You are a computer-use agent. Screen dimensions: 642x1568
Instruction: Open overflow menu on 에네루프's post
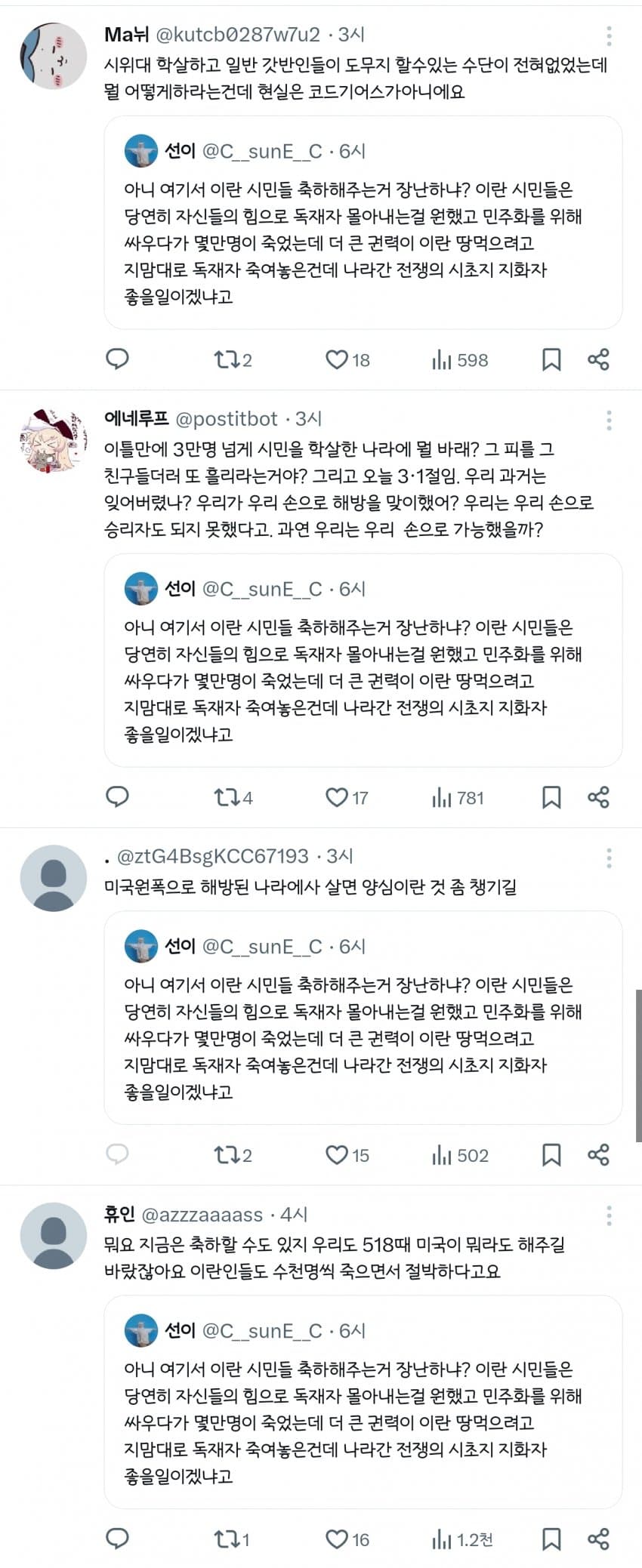tap(609, 420)
